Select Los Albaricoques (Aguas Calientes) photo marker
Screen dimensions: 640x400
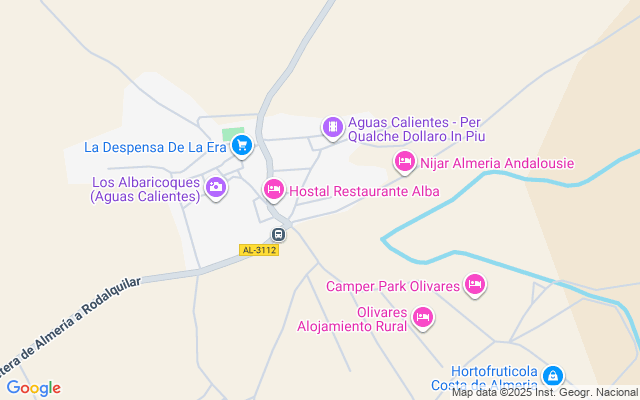coord(215,187)
